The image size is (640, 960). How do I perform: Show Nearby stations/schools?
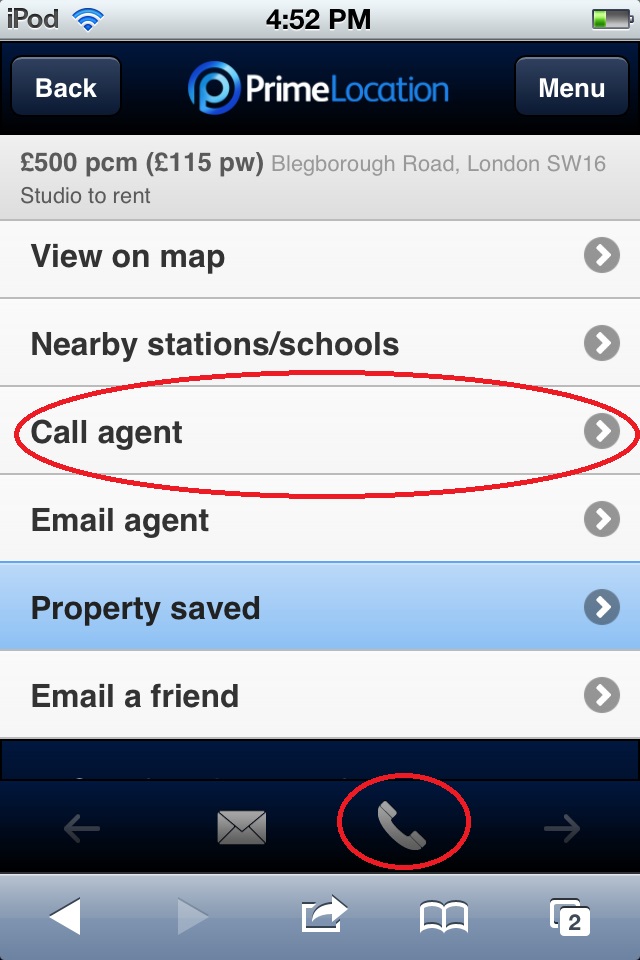(x=320, y=344)
